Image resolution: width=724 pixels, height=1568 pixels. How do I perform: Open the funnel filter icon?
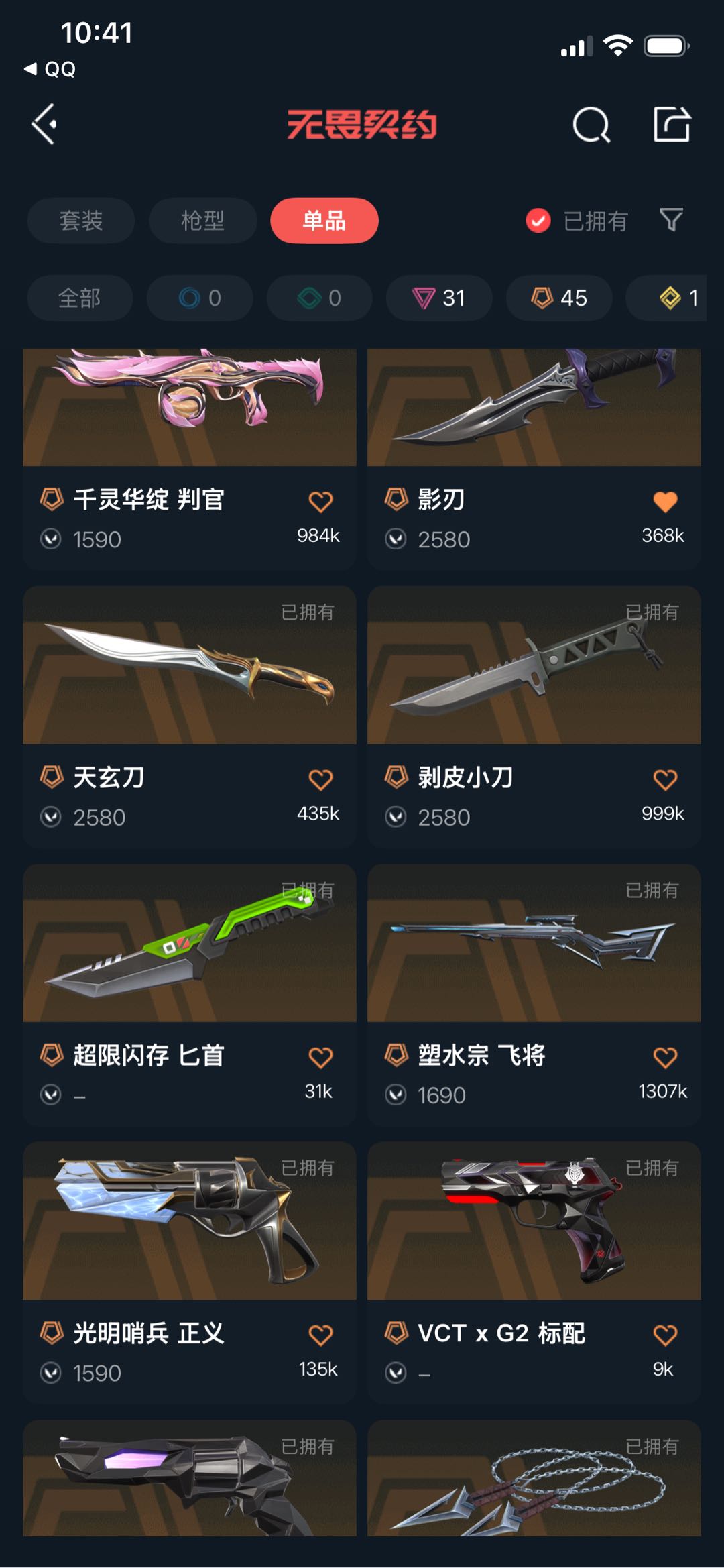[672, 220]
